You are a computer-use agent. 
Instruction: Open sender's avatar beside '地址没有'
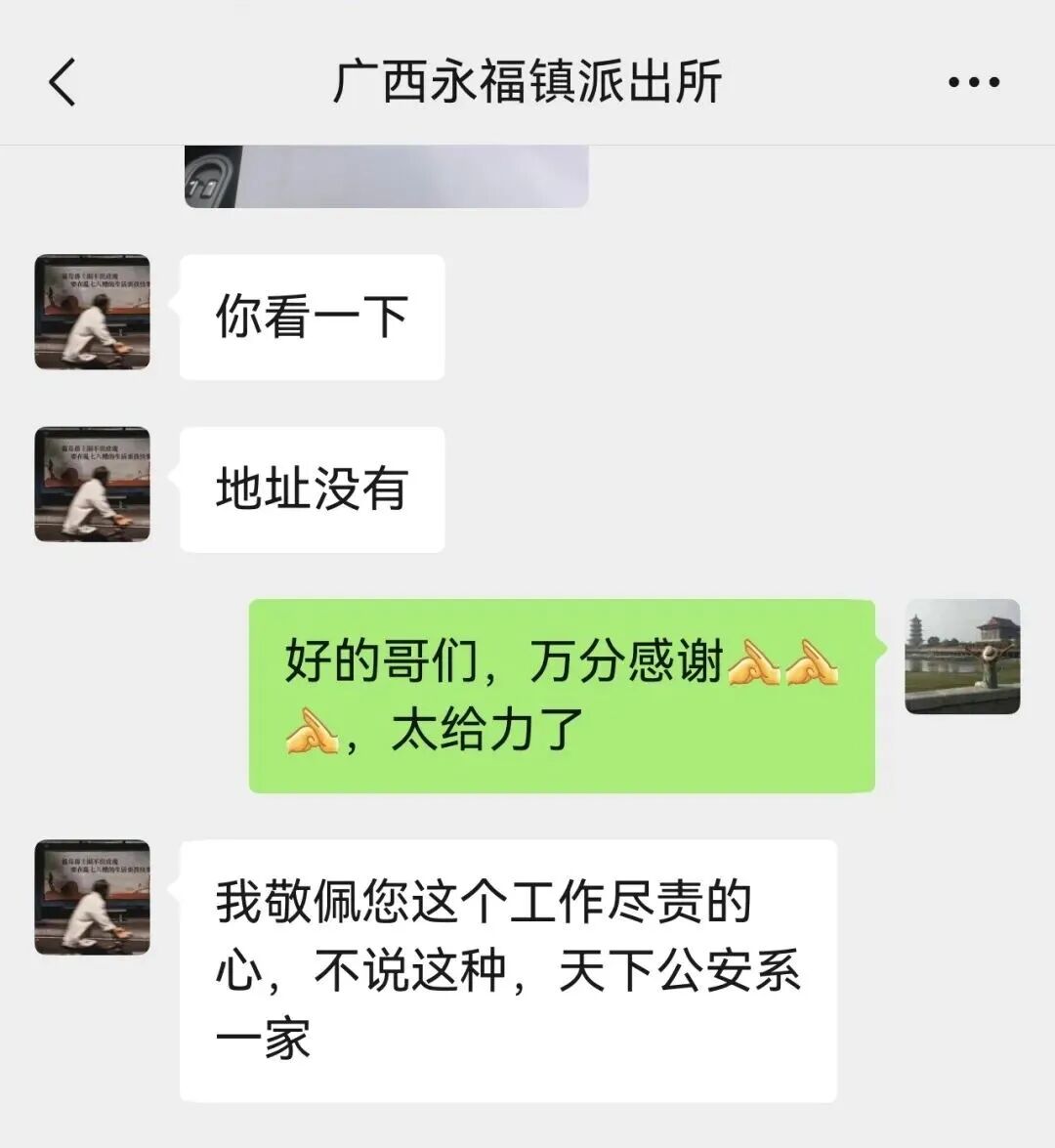93,485
